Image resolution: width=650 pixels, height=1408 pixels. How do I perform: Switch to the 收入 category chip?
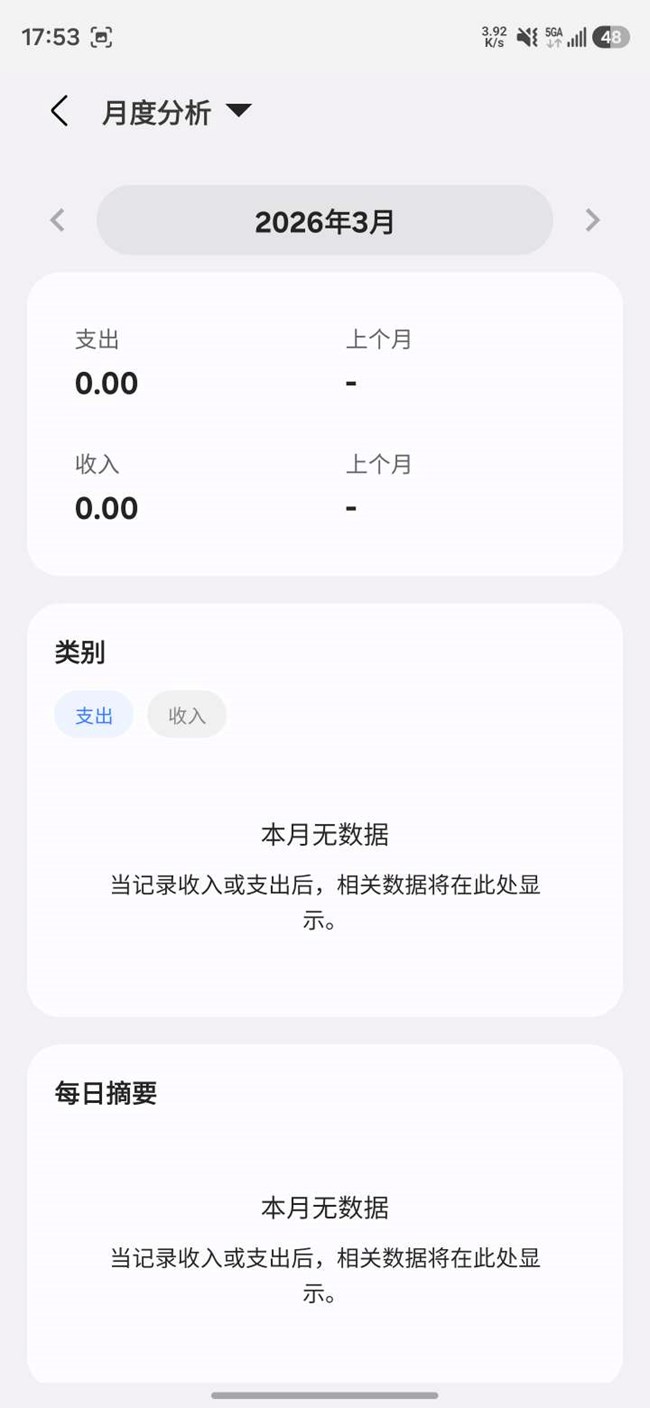(x=187, y=715)
